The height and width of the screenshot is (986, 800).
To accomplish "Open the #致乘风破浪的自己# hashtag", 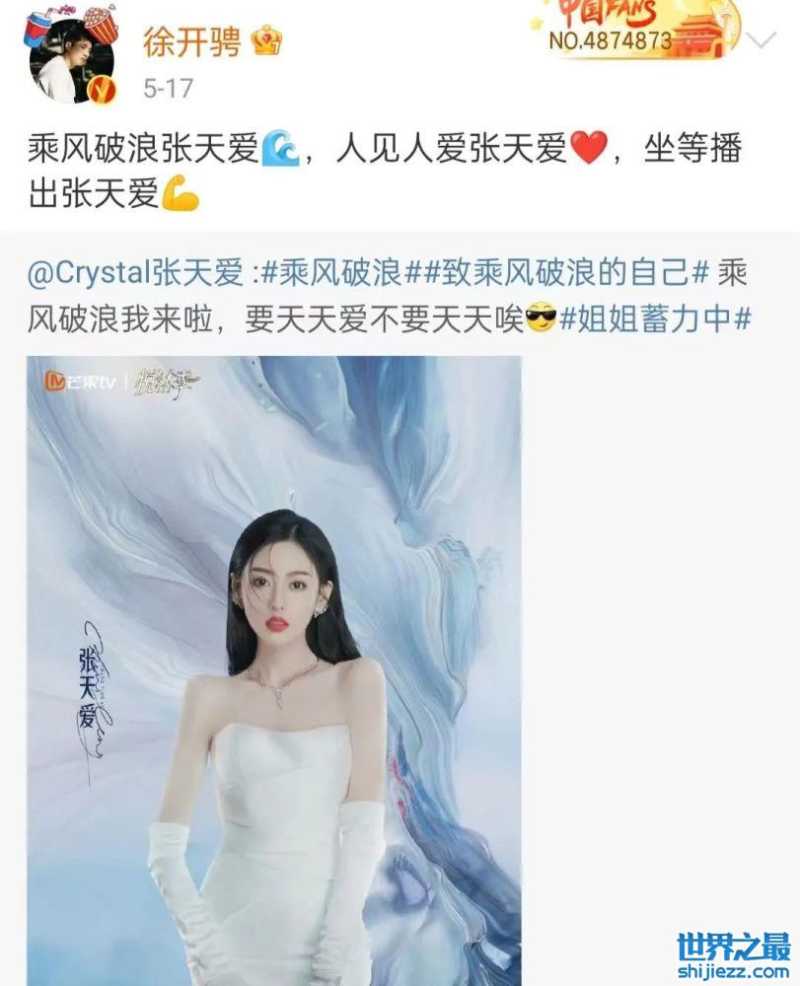I will pos(553,271).
